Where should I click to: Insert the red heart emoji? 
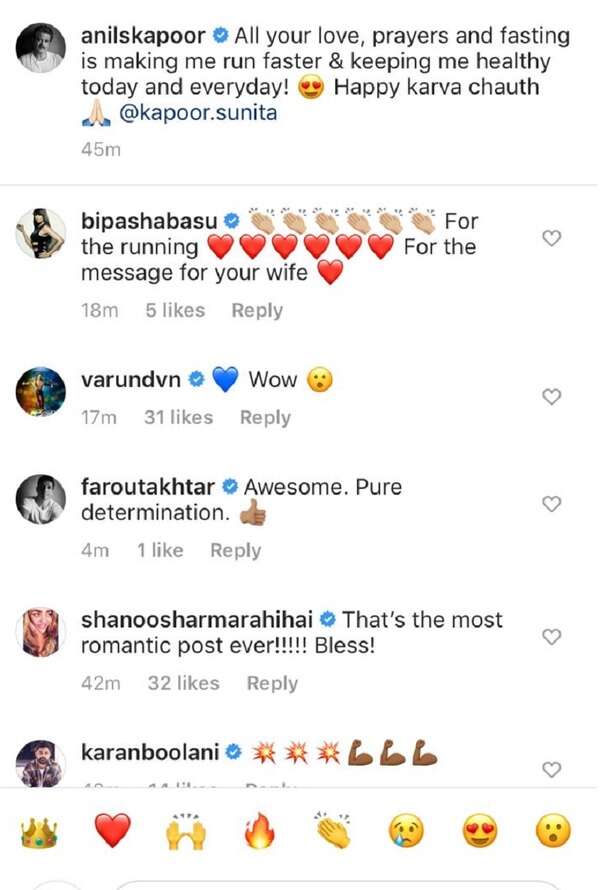(x=112, y=830)
